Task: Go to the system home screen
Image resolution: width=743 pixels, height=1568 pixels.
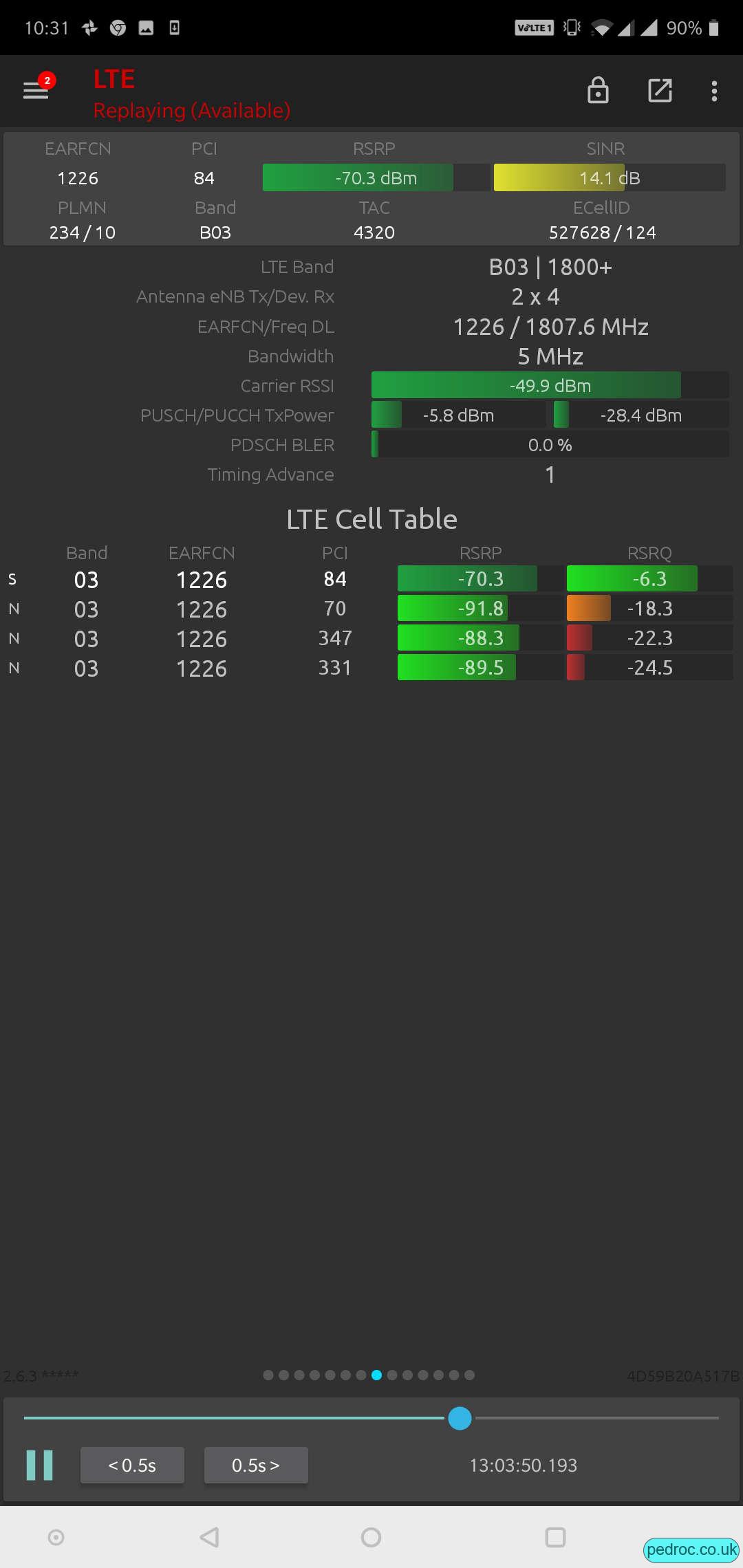Action: pos(371,1537)
